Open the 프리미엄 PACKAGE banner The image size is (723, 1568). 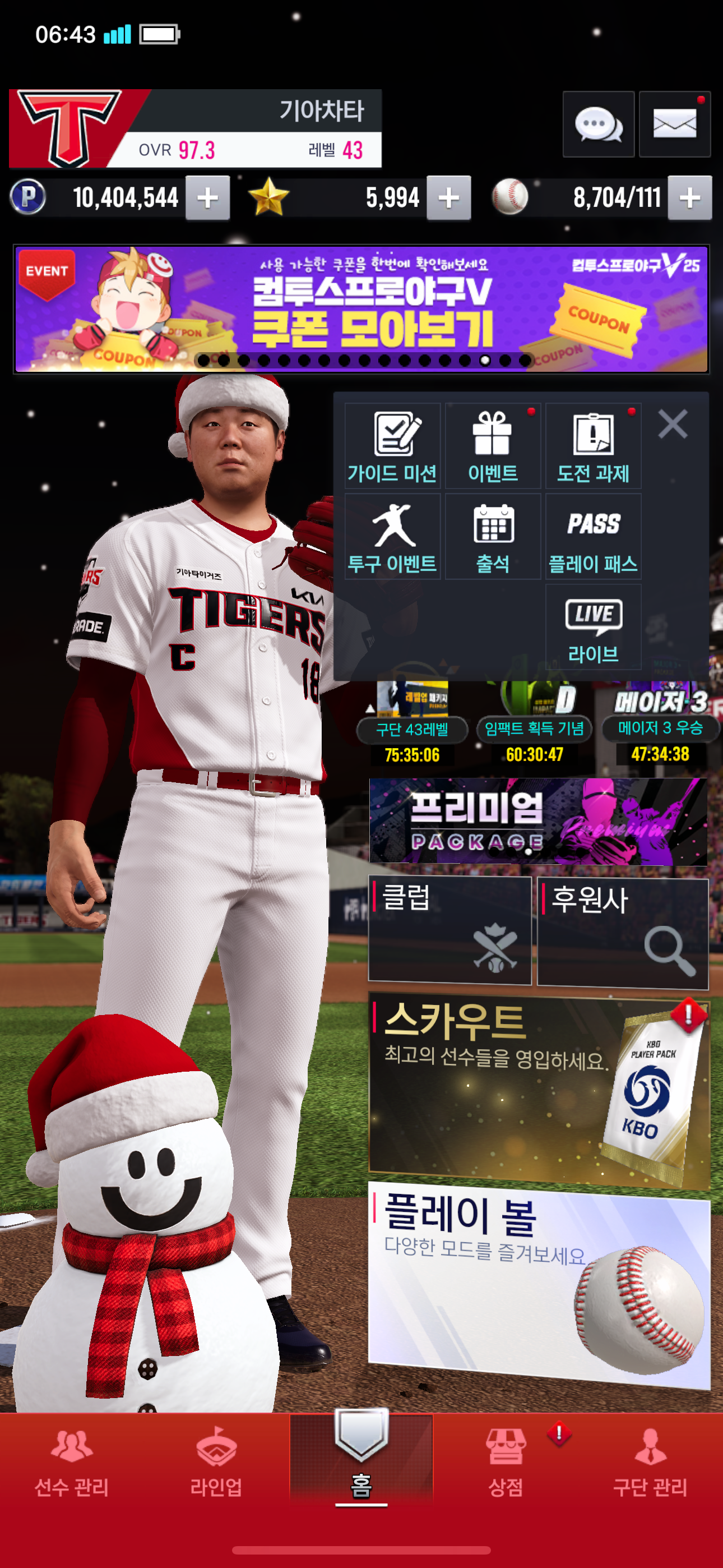[x=538, y=820]
